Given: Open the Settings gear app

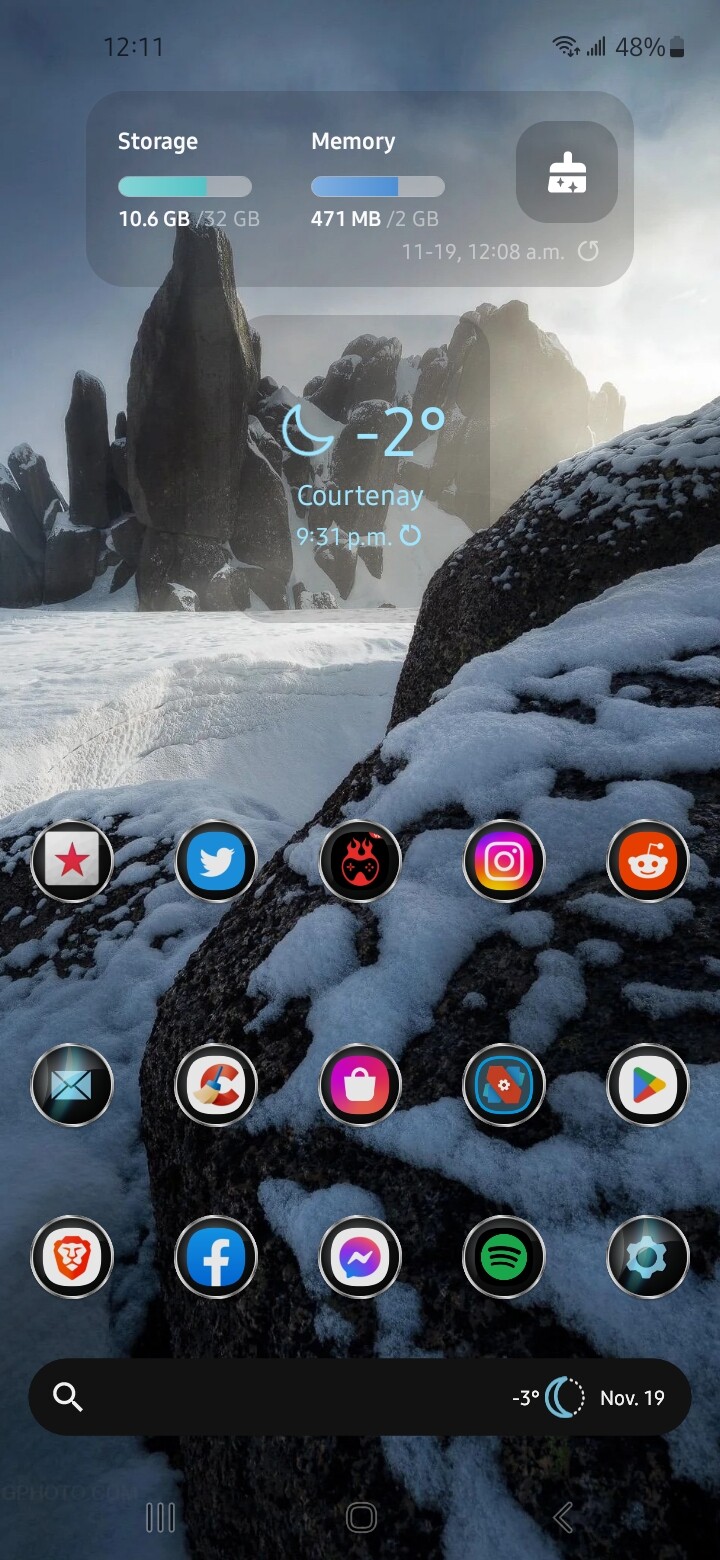Looking at the screenshot, I should pyautogui.click(x=648, y=1257).
